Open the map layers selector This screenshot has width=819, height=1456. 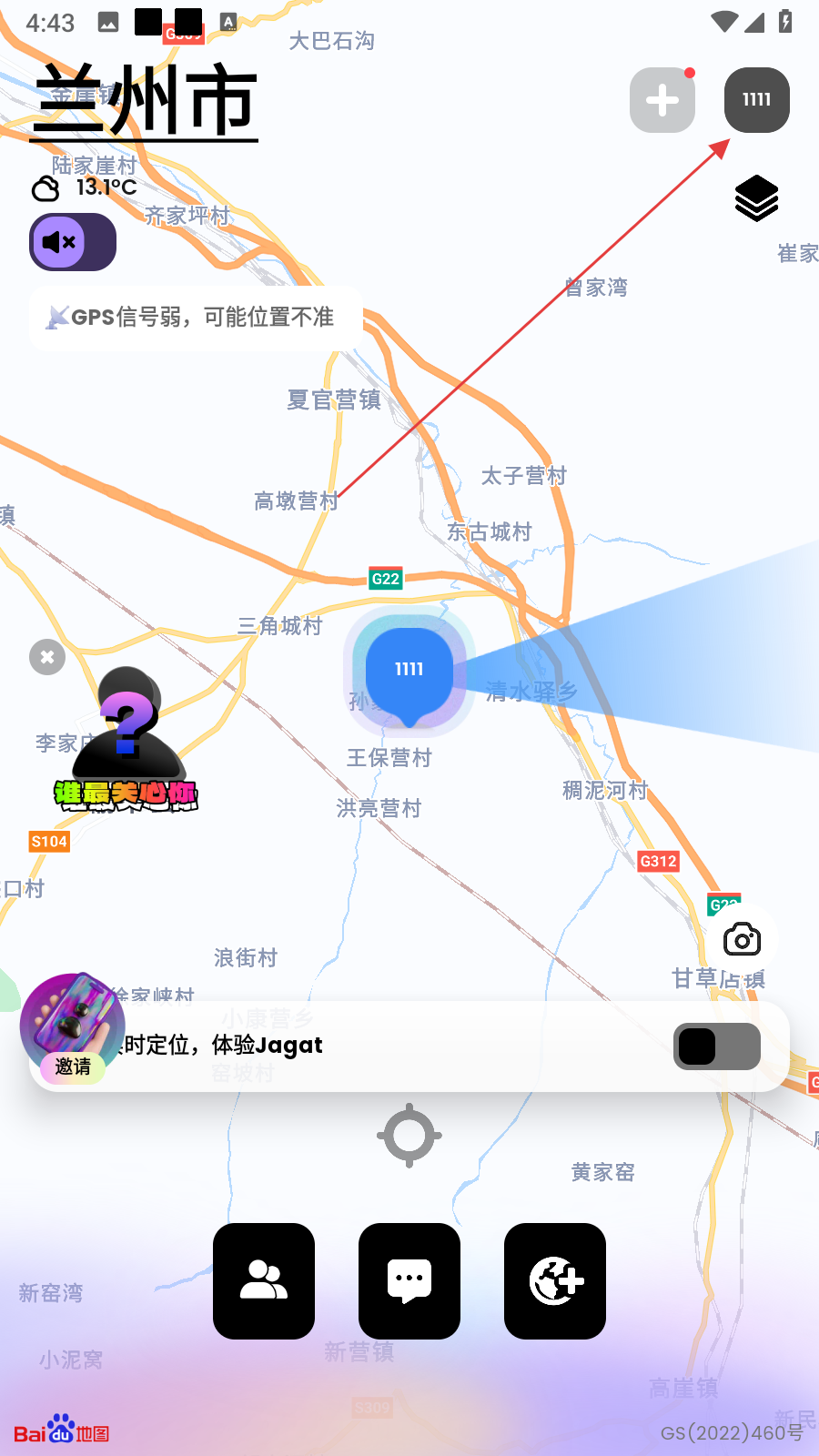click(756, 198)
